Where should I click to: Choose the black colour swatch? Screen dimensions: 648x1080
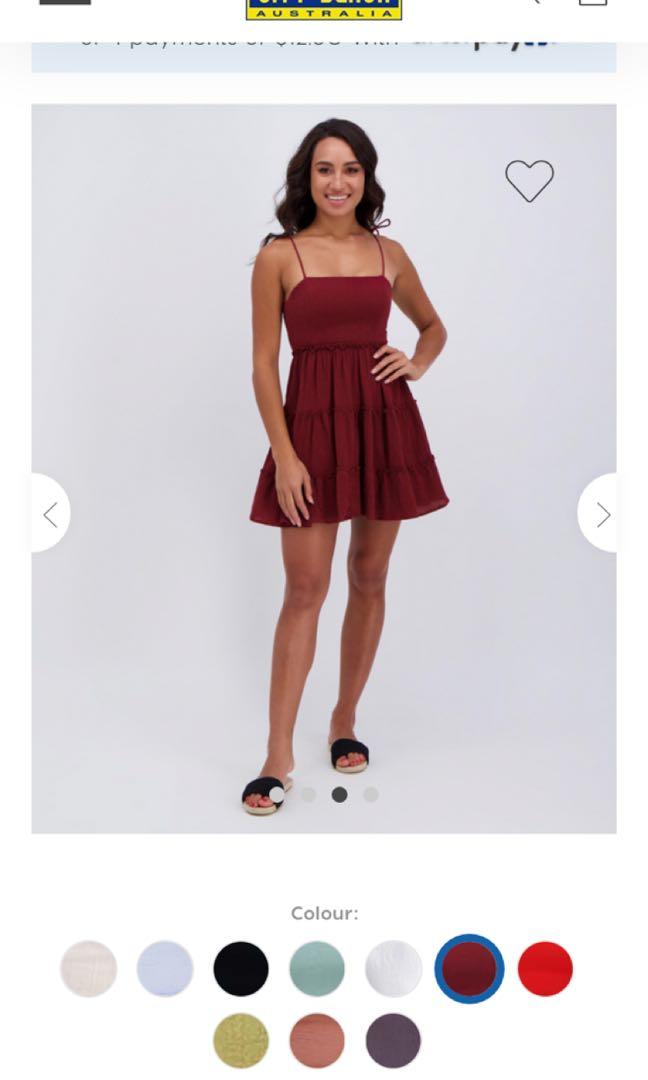point(241,969)
